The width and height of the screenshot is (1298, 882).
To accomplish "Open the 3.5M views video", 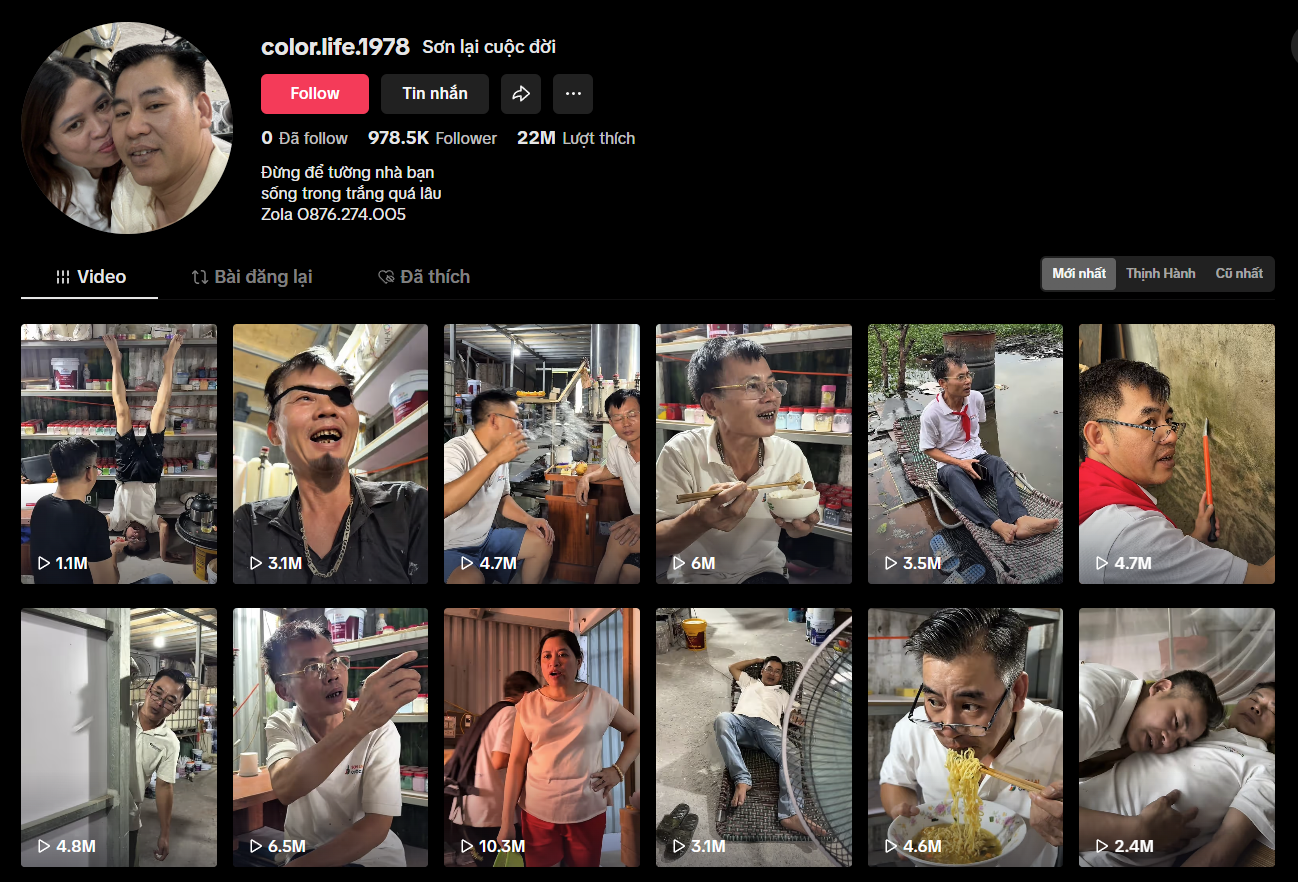I will point(965,453).
